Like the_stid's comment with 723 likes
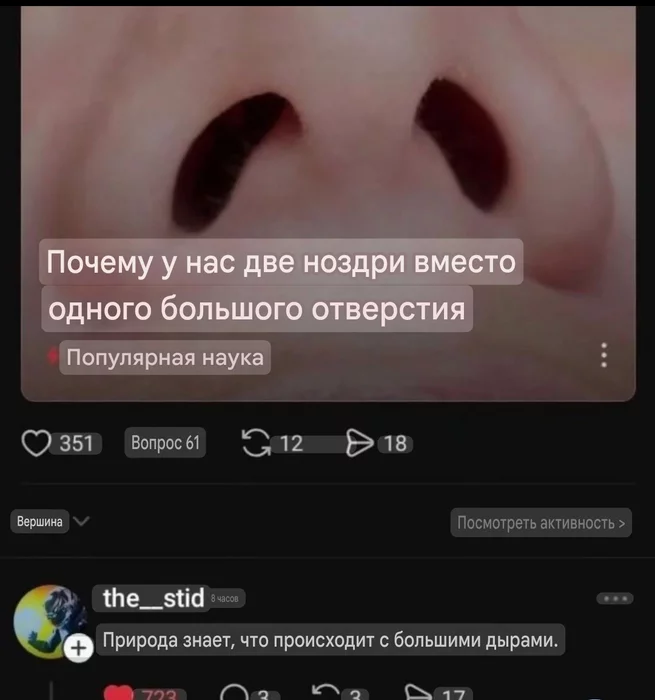The height and width of the screenshot is (700, 655). coord(119,692)
